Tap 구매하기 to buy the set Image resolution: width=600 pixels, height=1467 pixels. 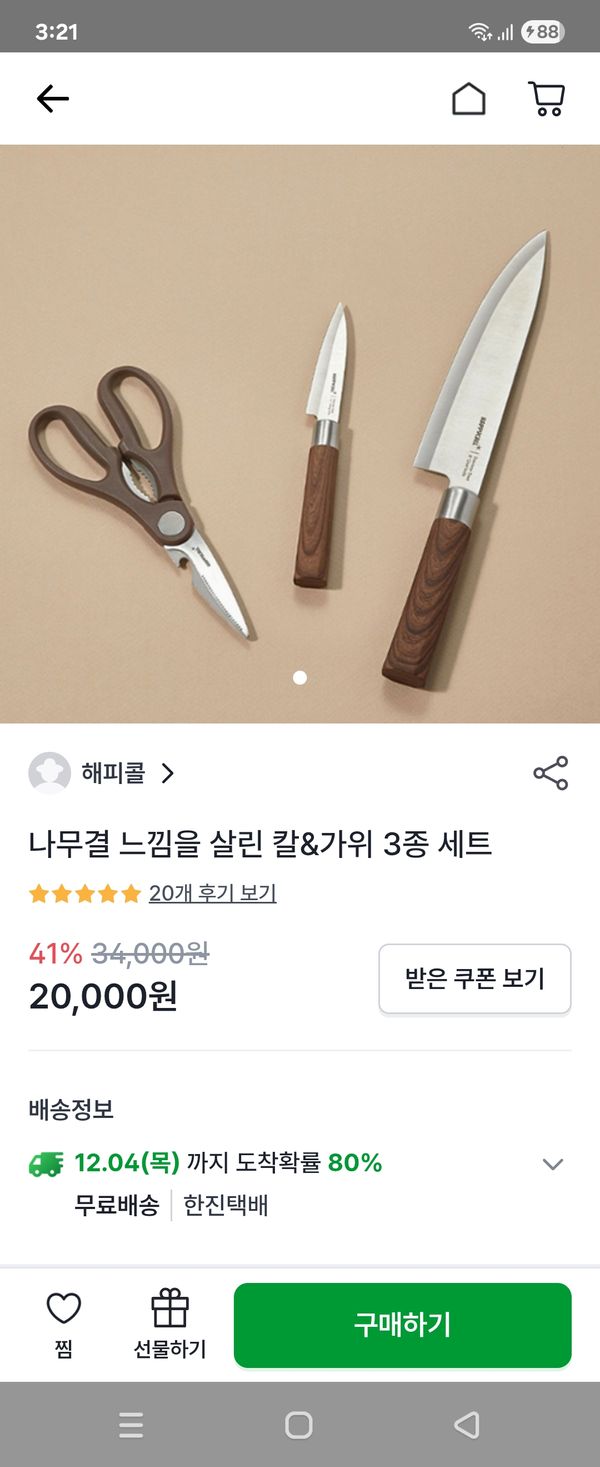tap(402, 1325)
